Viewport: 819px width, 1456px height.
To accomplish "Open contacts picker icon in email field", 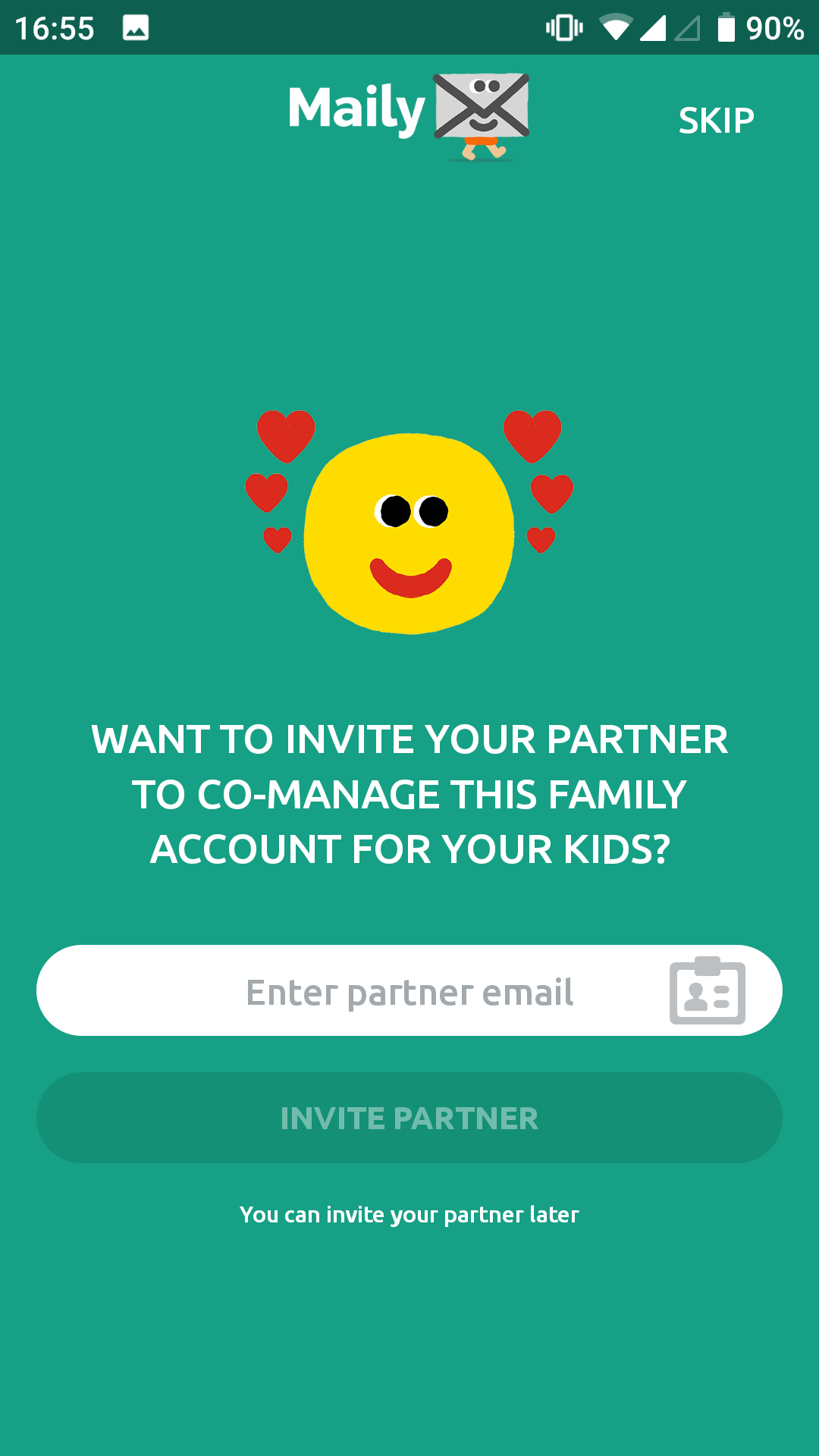I will 707,991.
